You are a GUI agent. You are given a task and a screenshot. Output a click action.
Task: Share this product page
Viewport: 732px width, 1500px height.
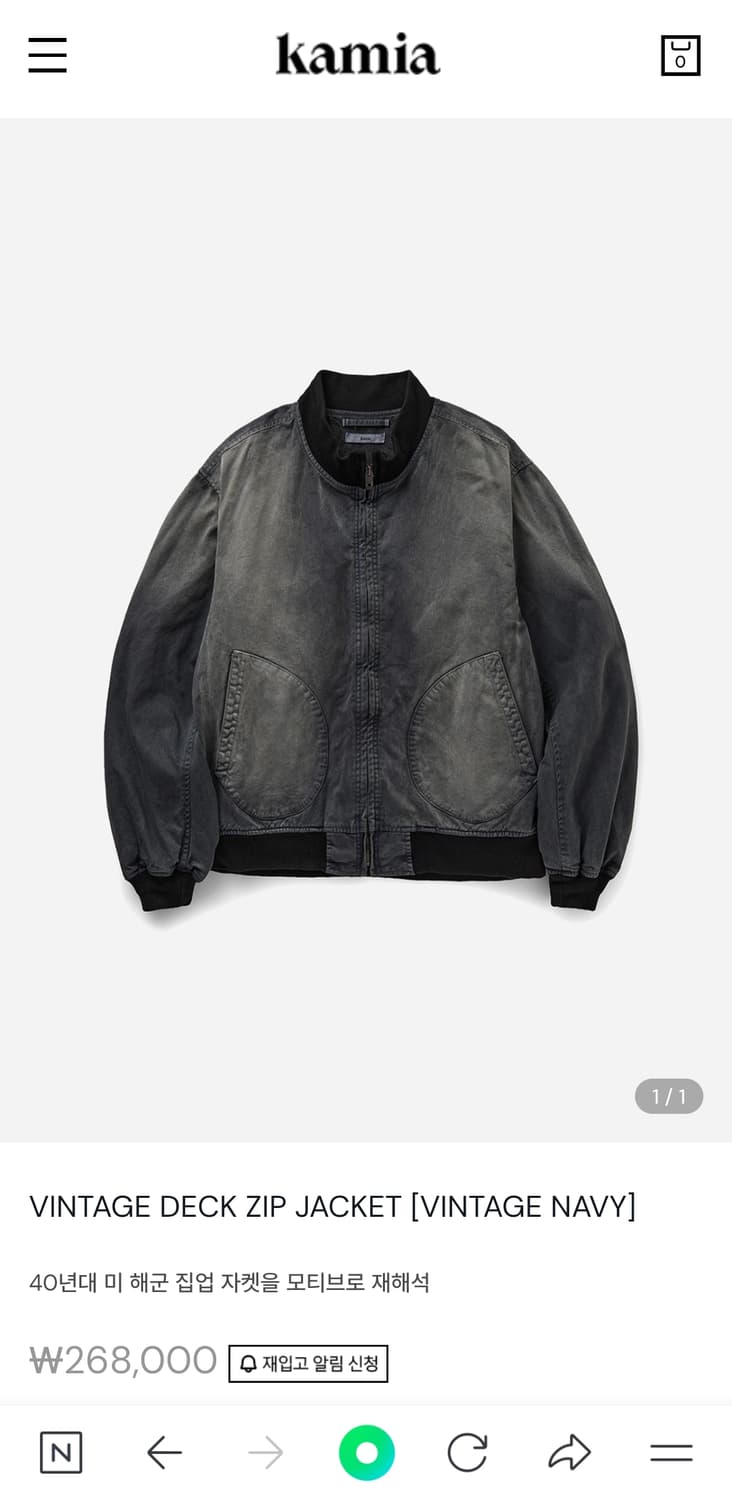(x=569, y=1452)
